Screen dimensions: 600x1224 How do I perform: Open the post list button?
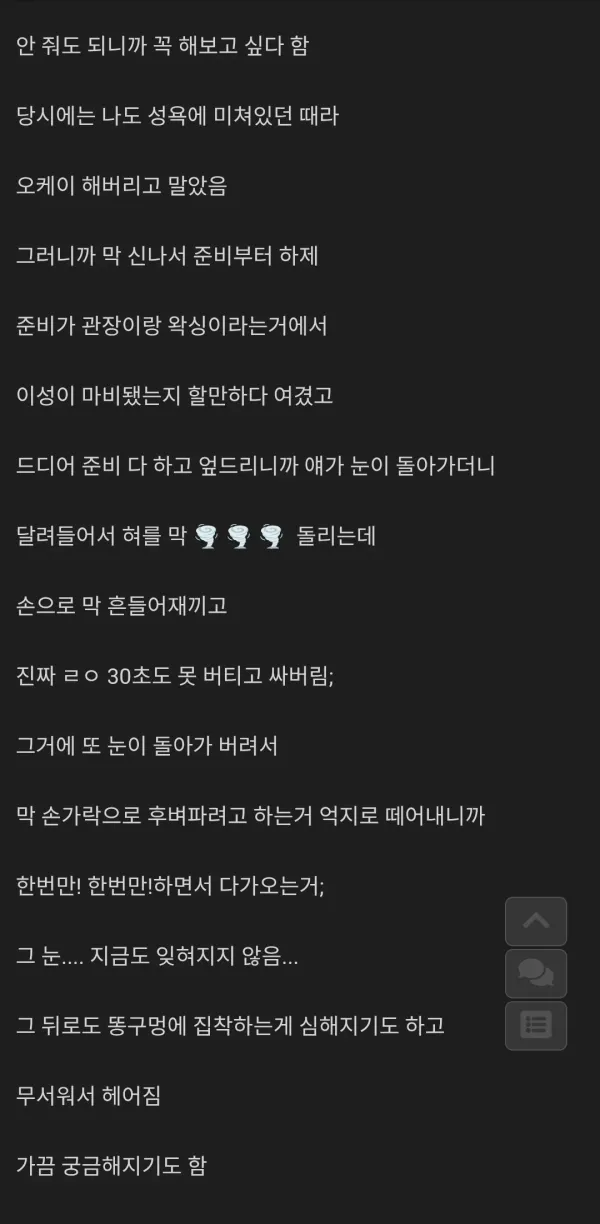(x=536, y=1025)
